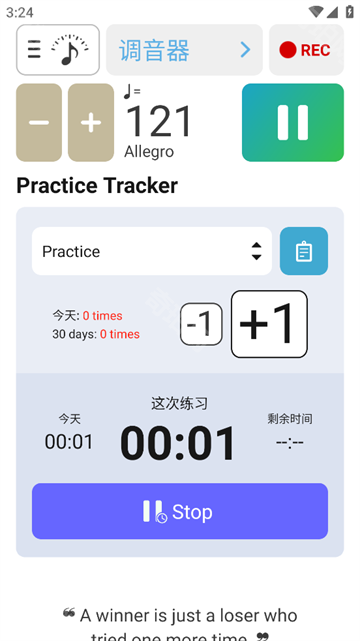Open the Practice dropdown

click(x=152, y=251)
